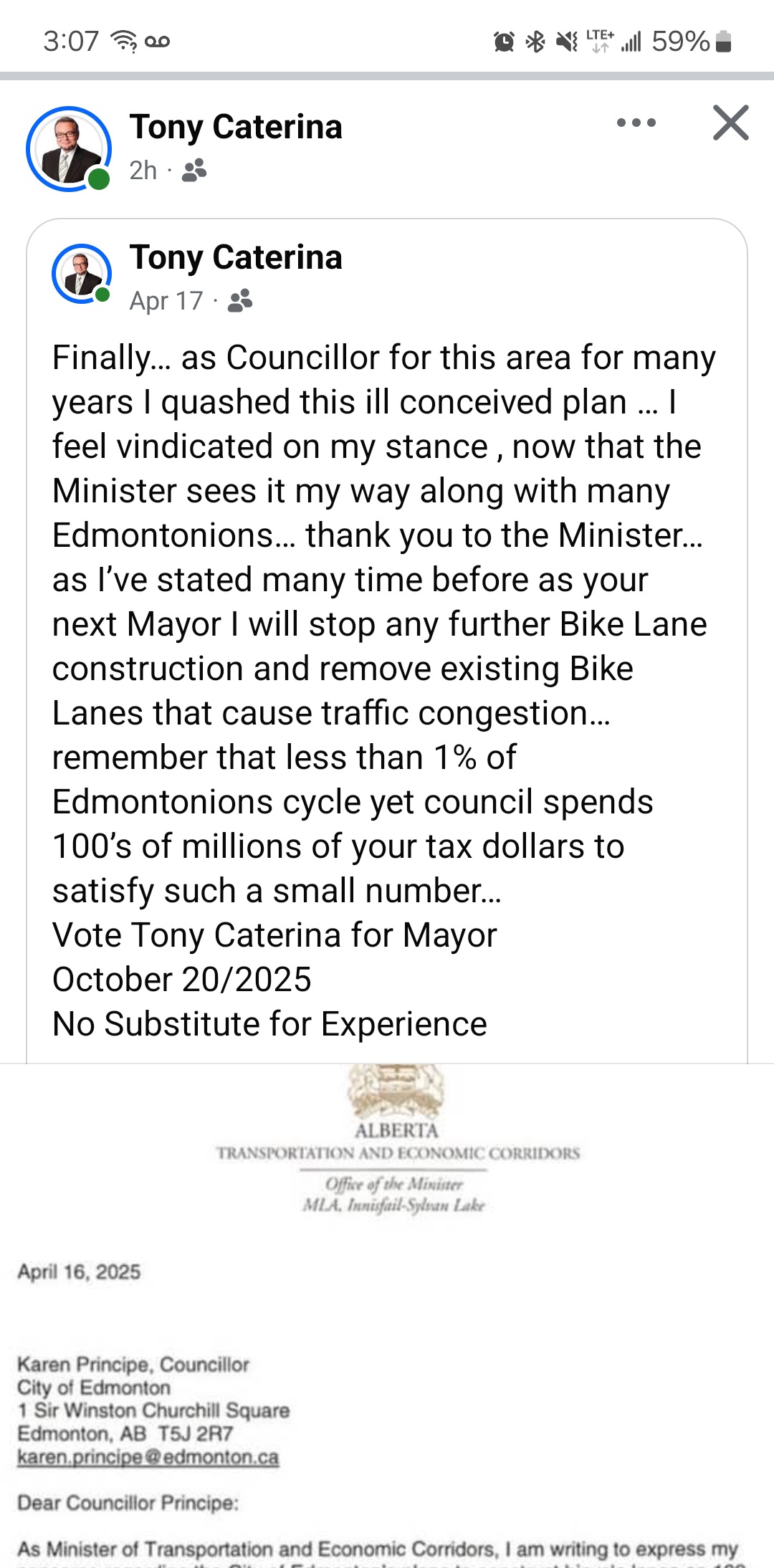Open the original Apr 17 shared post
Image resolution: width=774 pixels, height=1568 pixels.
click(x=166, y=301)
